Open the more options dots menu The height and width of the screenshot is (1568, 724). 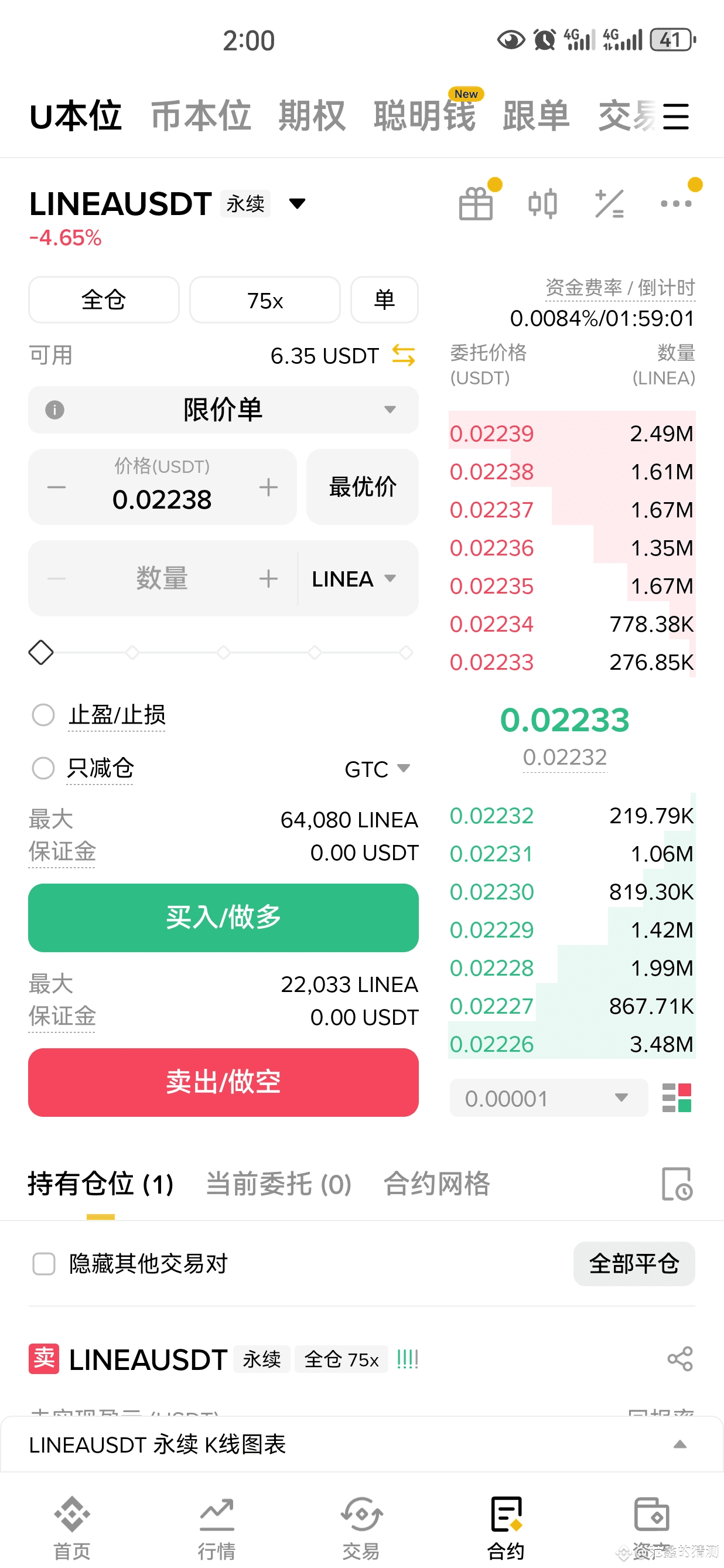pyautogui.click(x=676, y=203)
